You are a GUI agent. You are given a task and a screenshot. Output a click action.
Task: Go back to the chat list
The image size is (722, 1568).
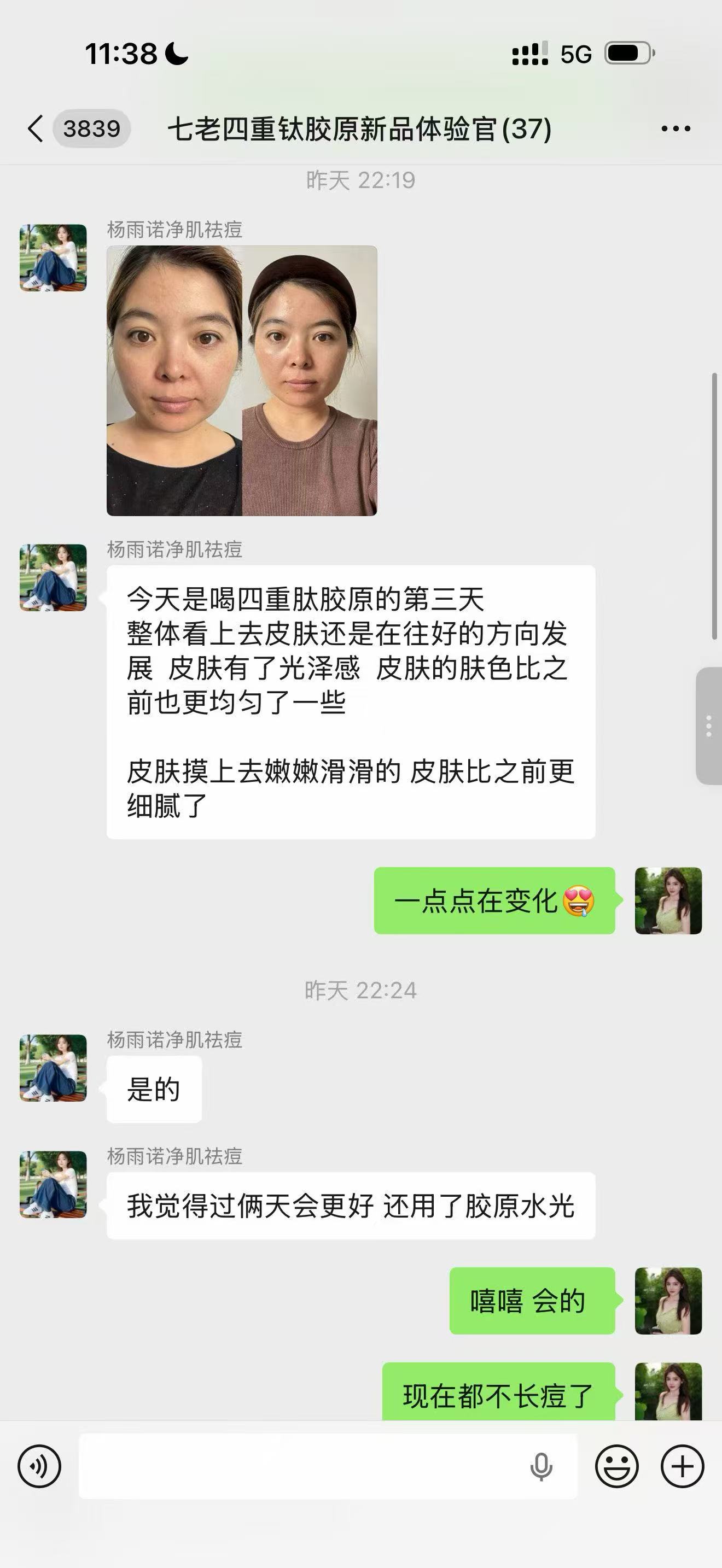pyautogui.click(x=36, y=129)
